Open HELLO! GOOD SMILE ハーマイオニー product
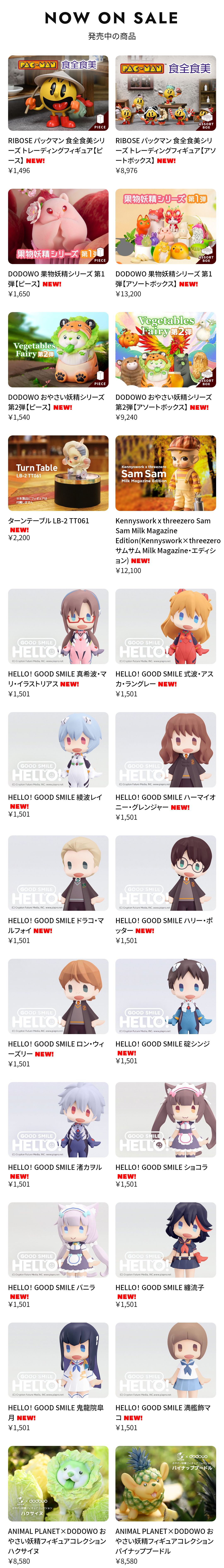Image resolution: width=224 pixels, height=1568 pixels. [x=166, y=750]
